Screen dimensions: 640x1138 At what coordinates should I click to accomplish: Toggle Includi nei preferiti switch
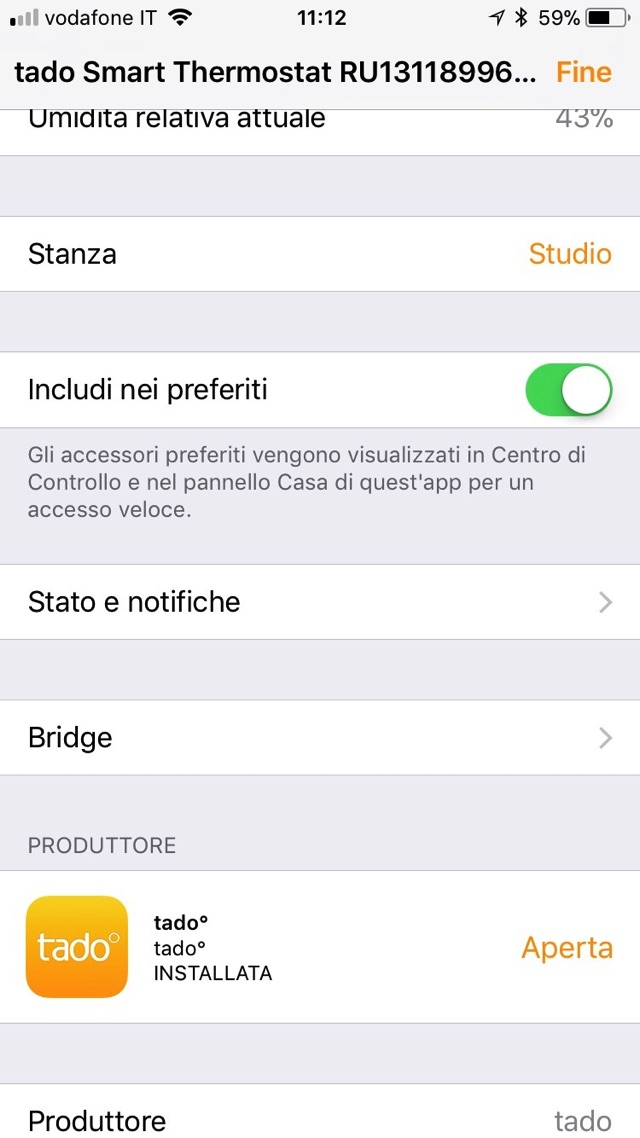coord(568,390)
